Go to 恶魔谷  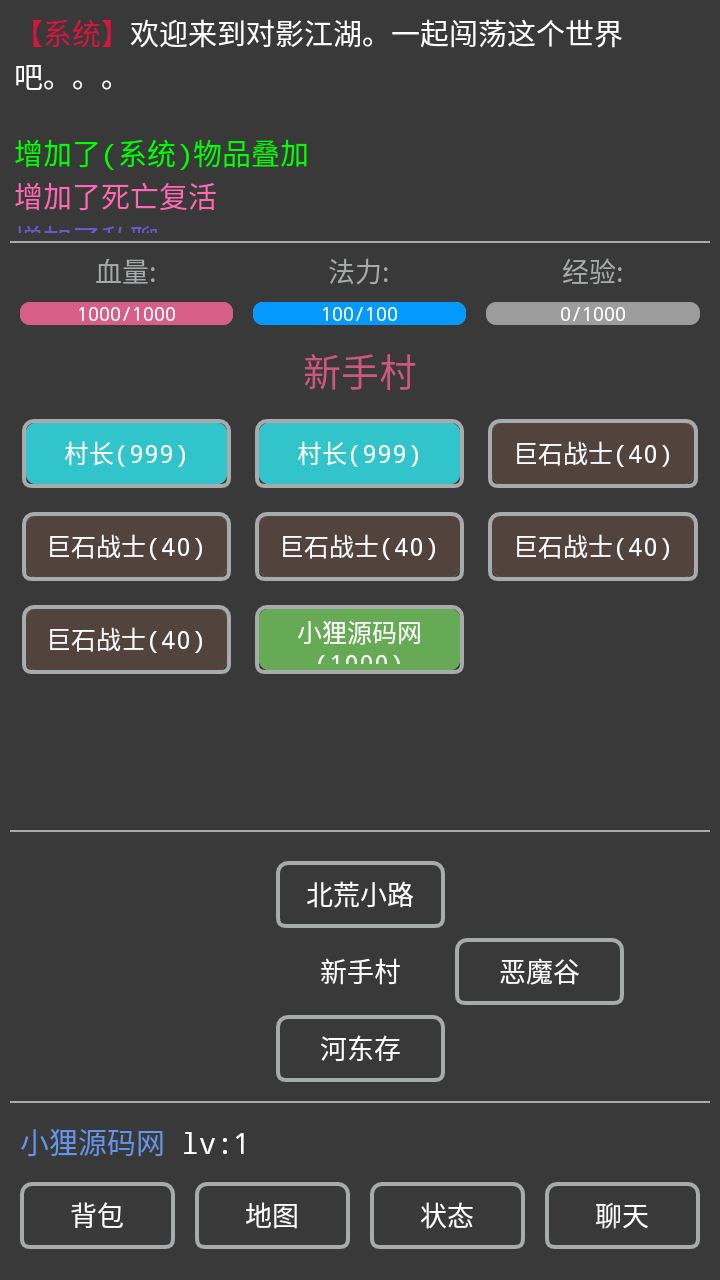(539, 971)
